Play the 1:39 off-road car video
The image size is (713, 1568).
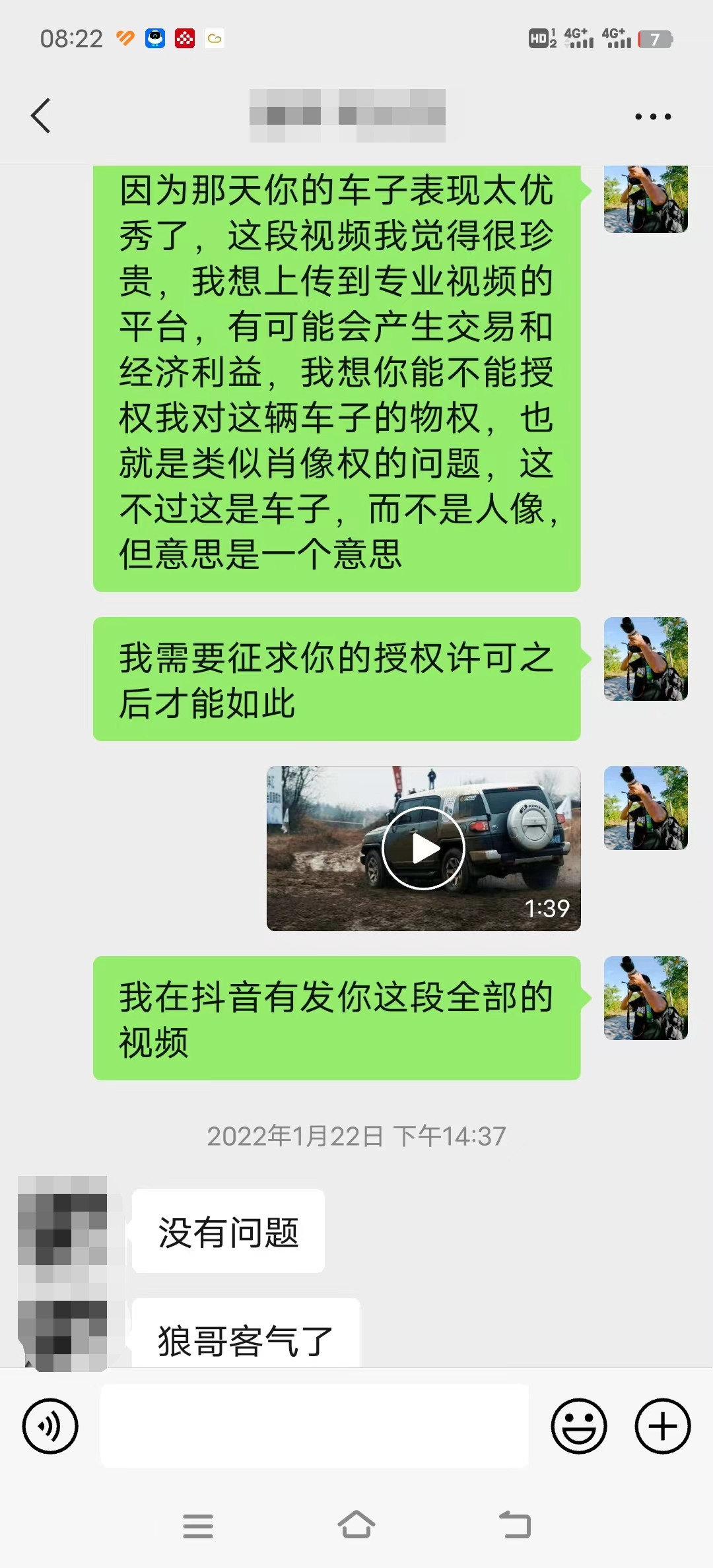[423, 849]
